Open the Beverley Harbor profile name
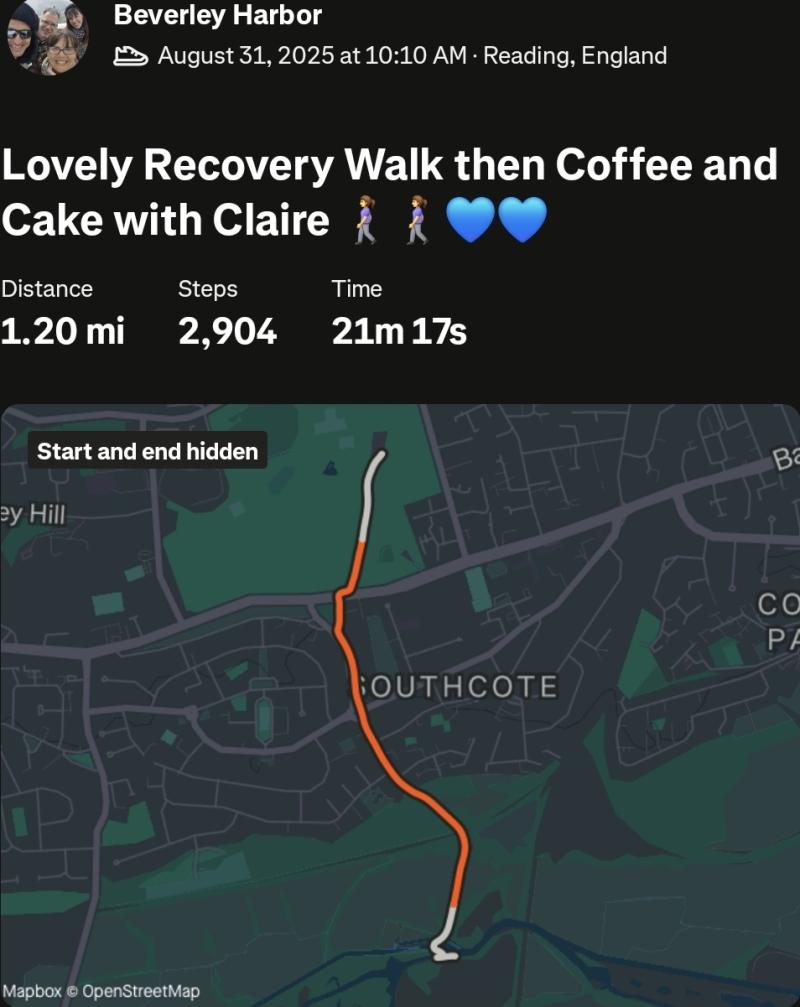800x1007 pixels. (217, 15)
